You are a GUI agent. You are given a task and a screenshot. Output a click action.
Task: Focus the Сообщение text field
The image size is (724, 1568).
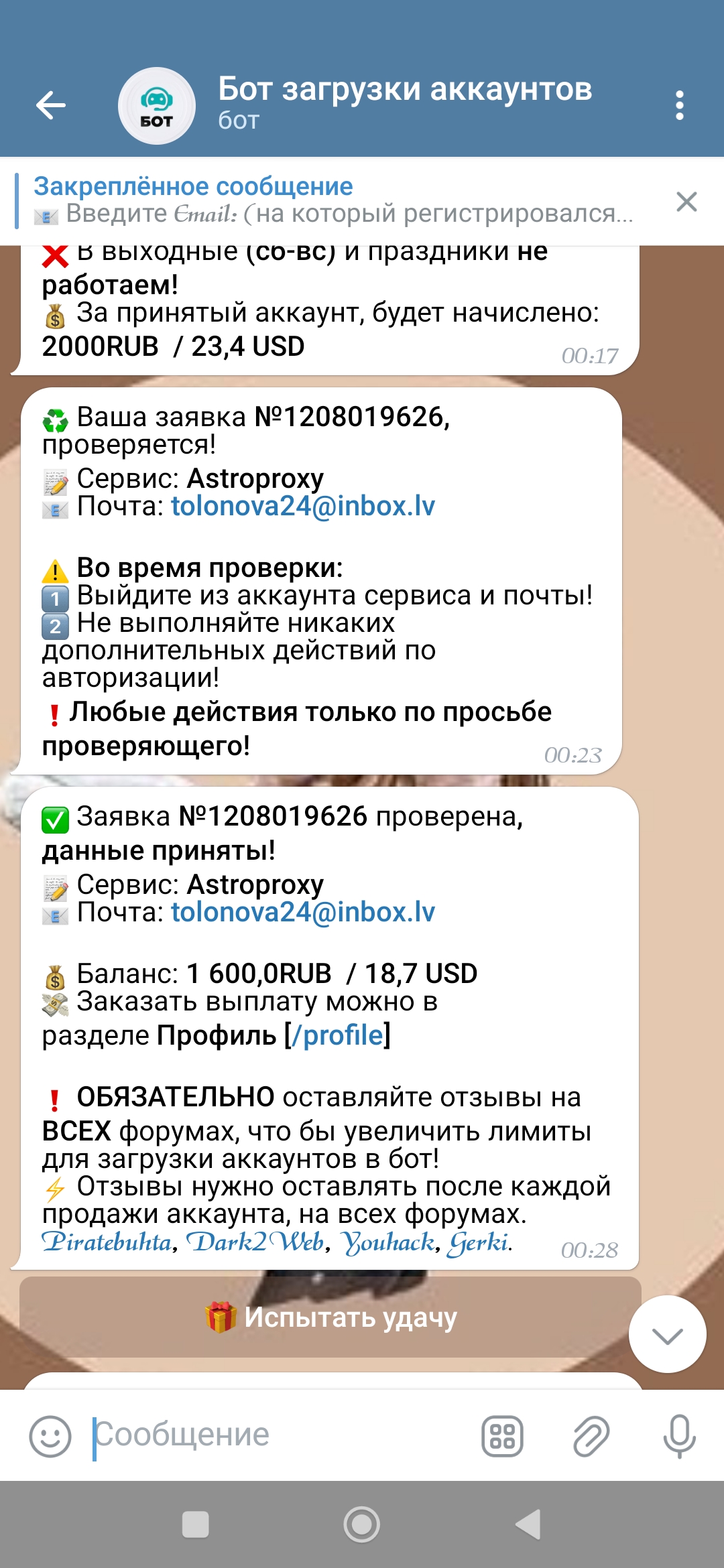[282, 1435]
